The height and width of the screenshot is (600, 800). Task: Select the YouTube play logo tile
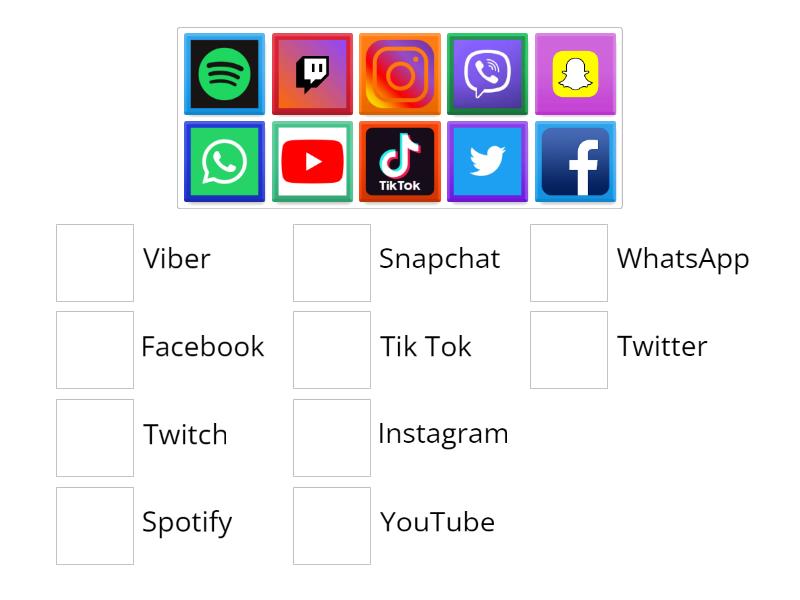coord(312,162)
